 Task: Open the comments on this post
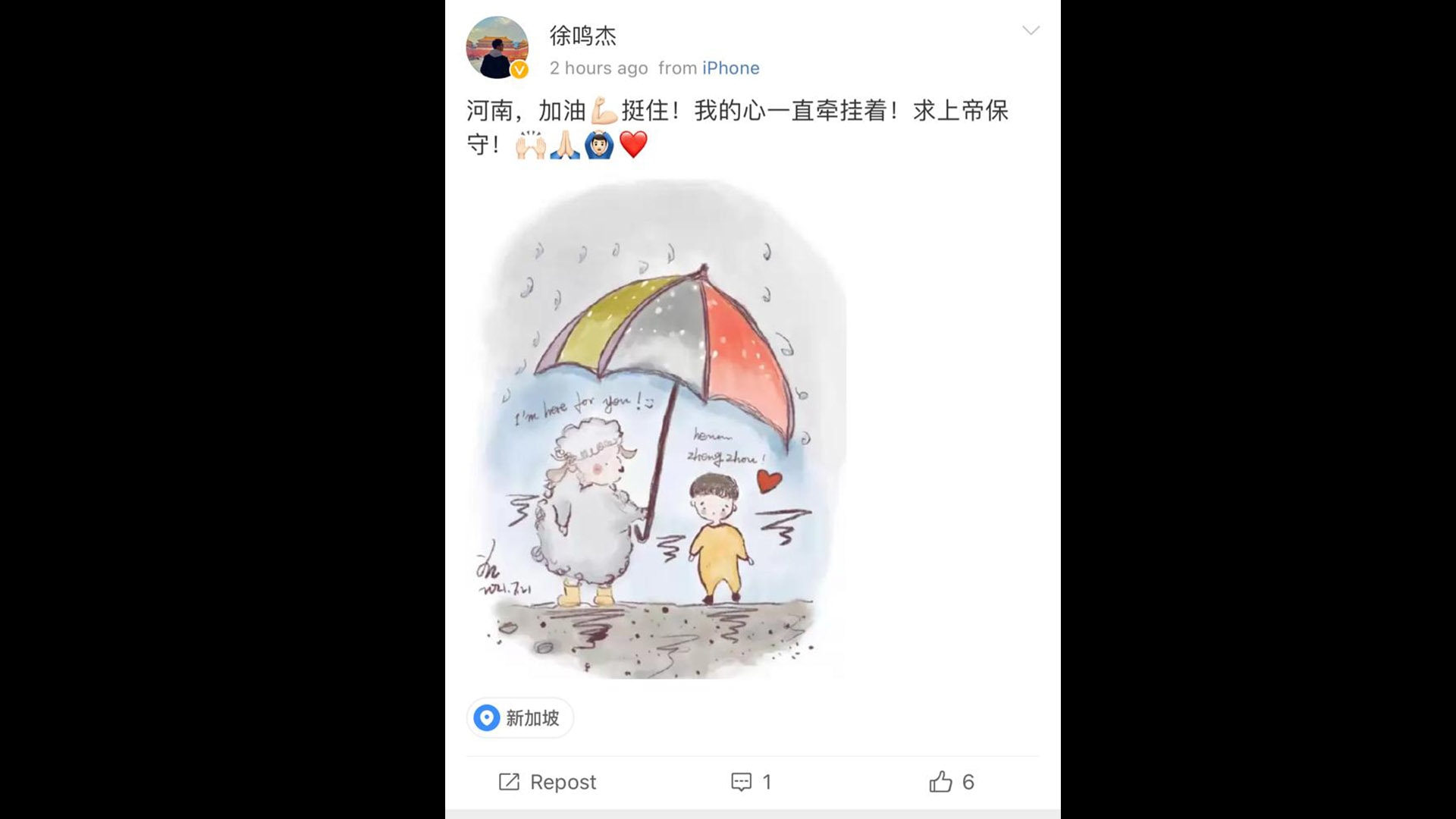pyautogui.click(x=751, y=782)
